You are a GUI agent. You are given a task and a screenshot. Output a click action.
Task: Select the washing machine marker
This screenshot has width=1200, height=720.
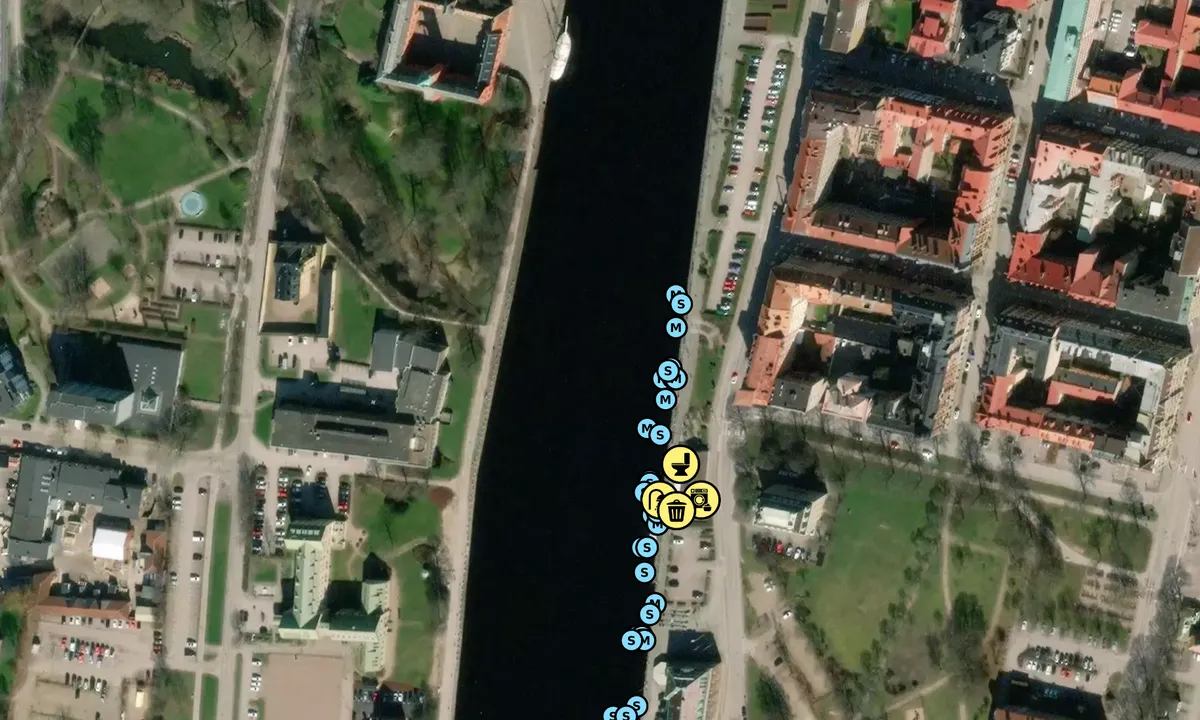[704, 498]
